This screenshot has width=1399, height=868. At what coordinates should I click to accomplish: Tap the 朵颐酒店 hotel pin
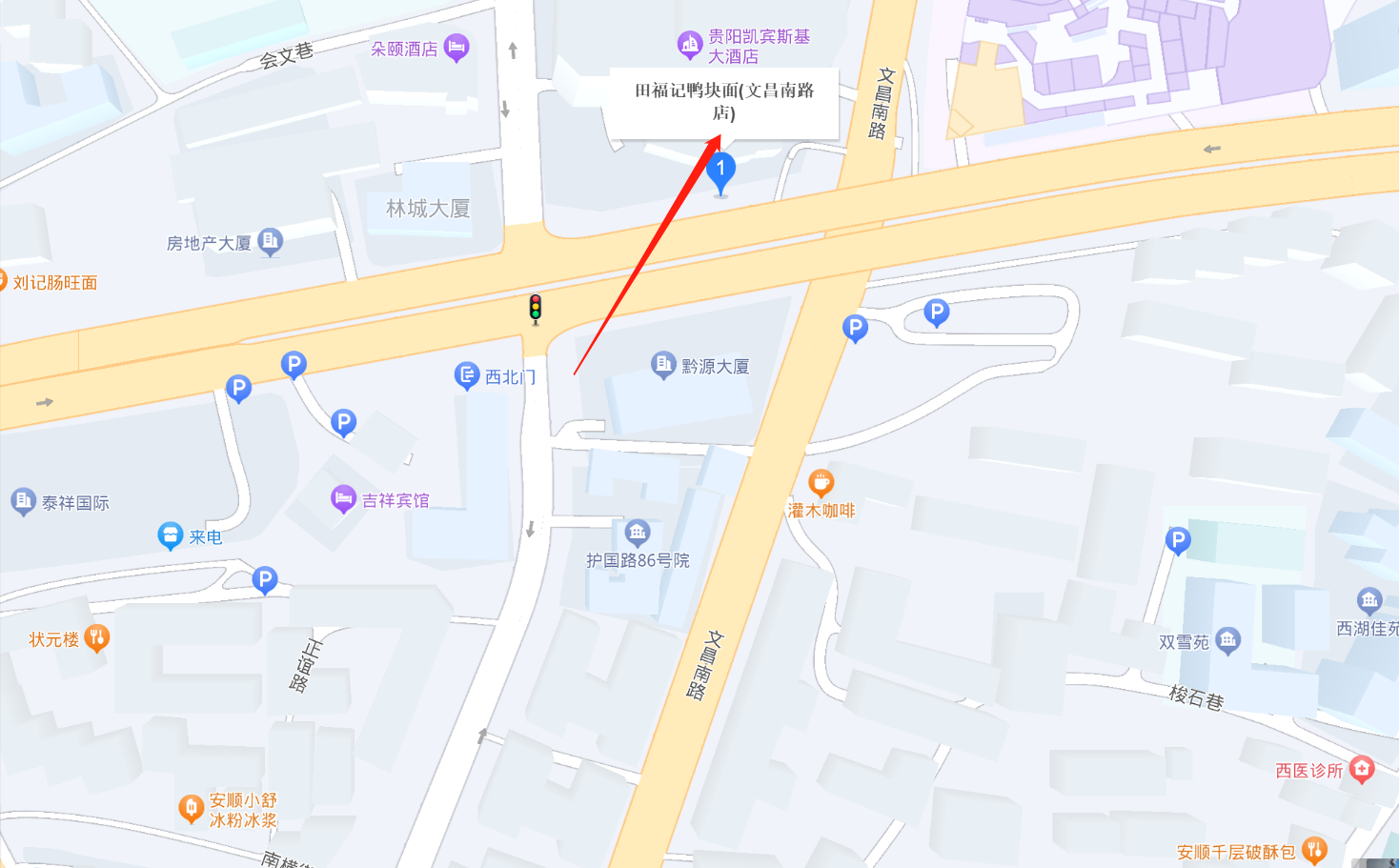point(456,46)
